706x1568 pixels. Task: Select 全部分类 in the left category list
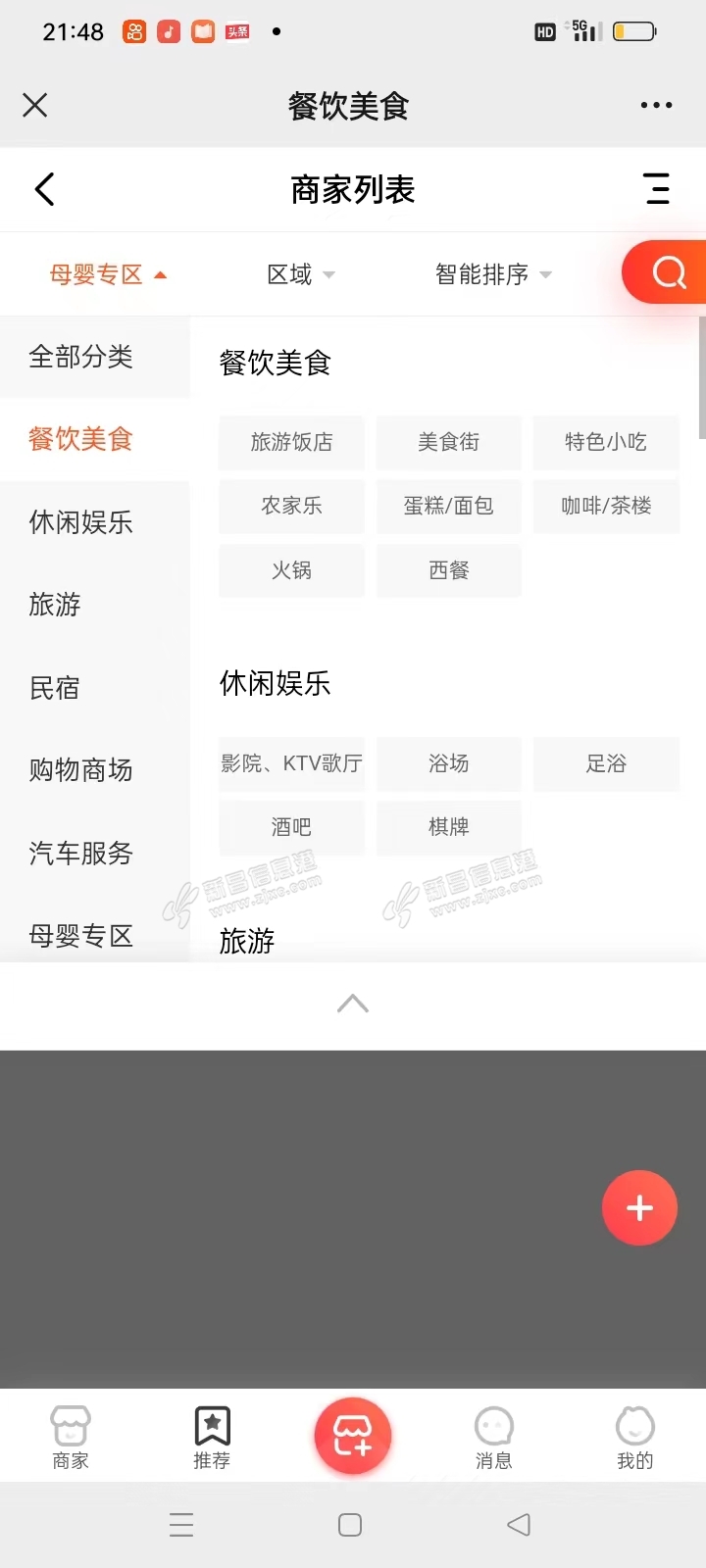(x=80, y=357)
